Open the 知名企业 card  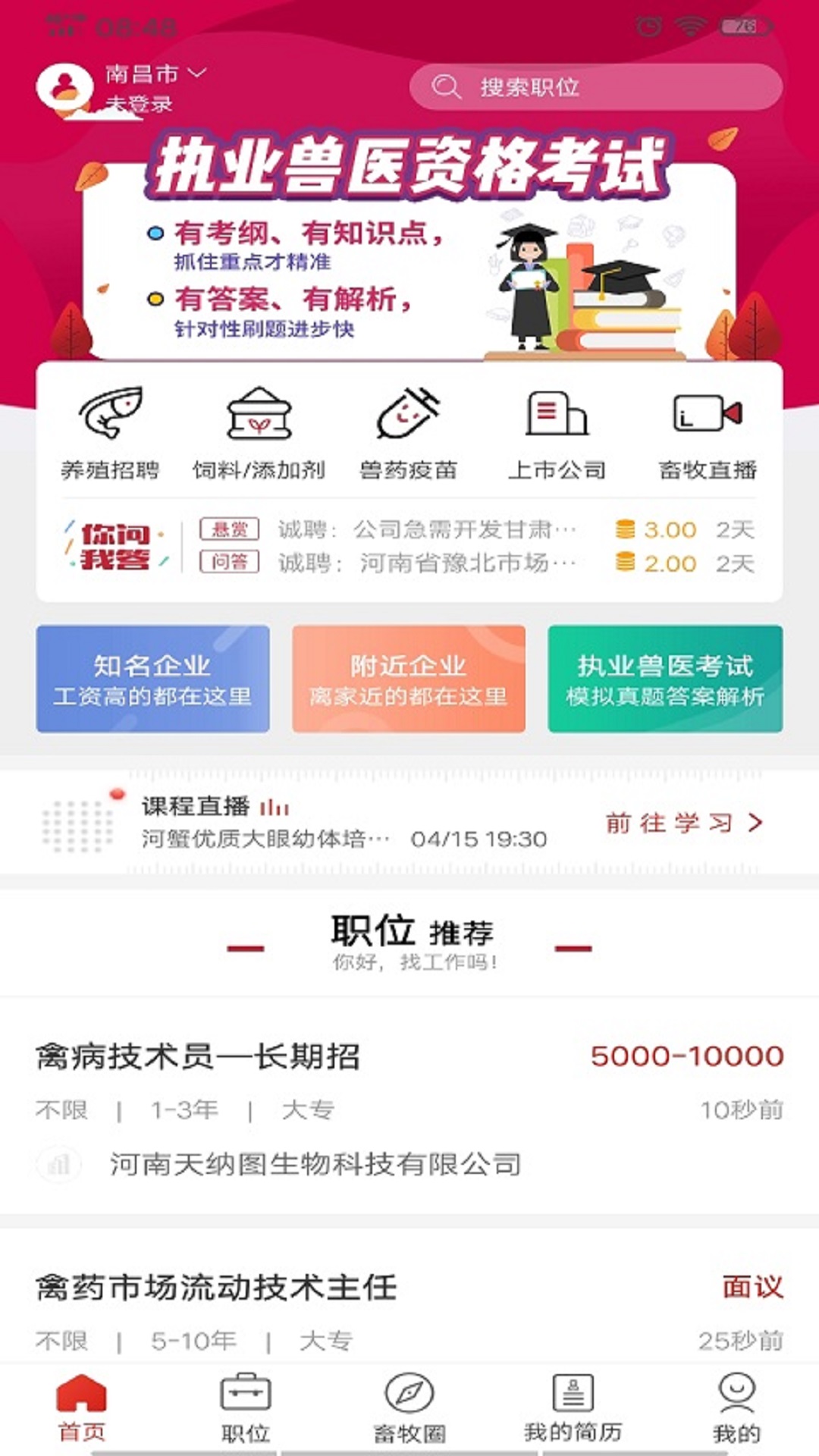click(x=153, y=679)
